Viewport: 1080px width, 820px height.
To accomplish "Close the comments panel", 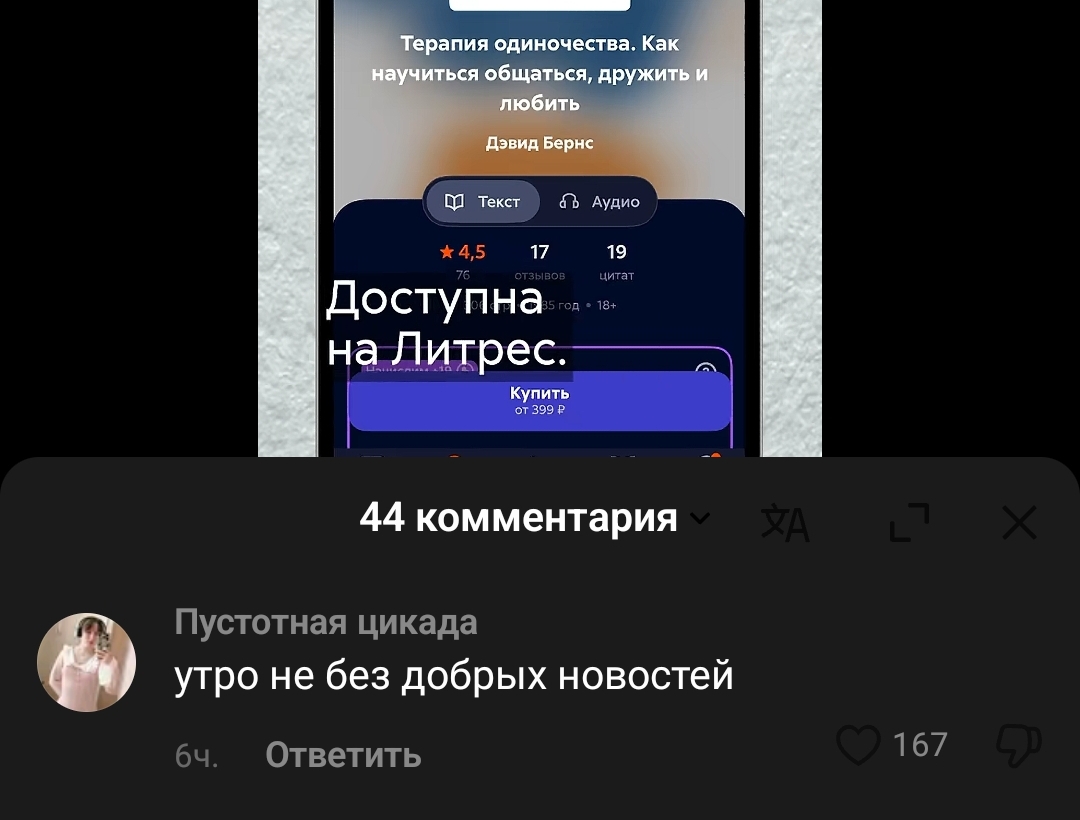I will [x=1019, y=522].
